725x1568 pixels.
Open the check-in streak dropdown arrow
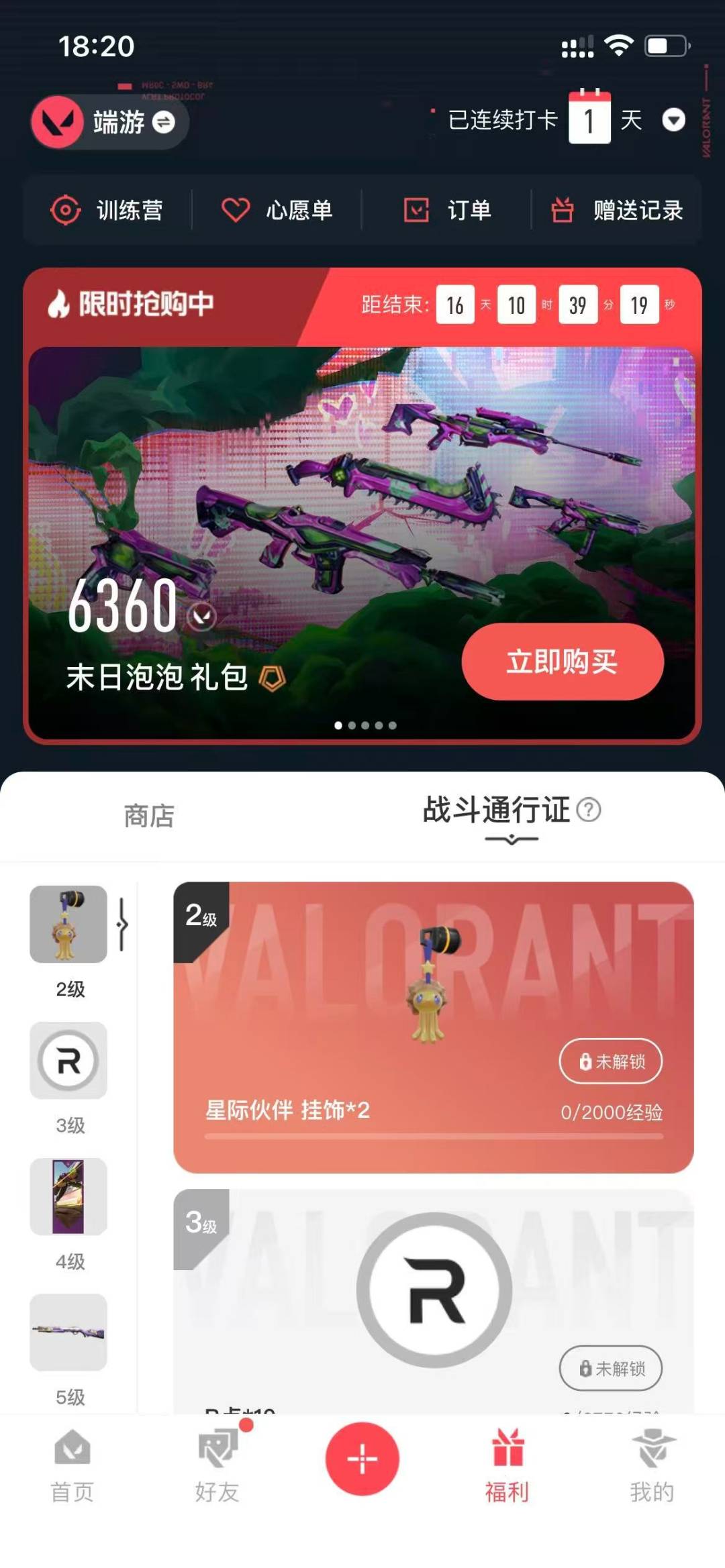(674, 121)
